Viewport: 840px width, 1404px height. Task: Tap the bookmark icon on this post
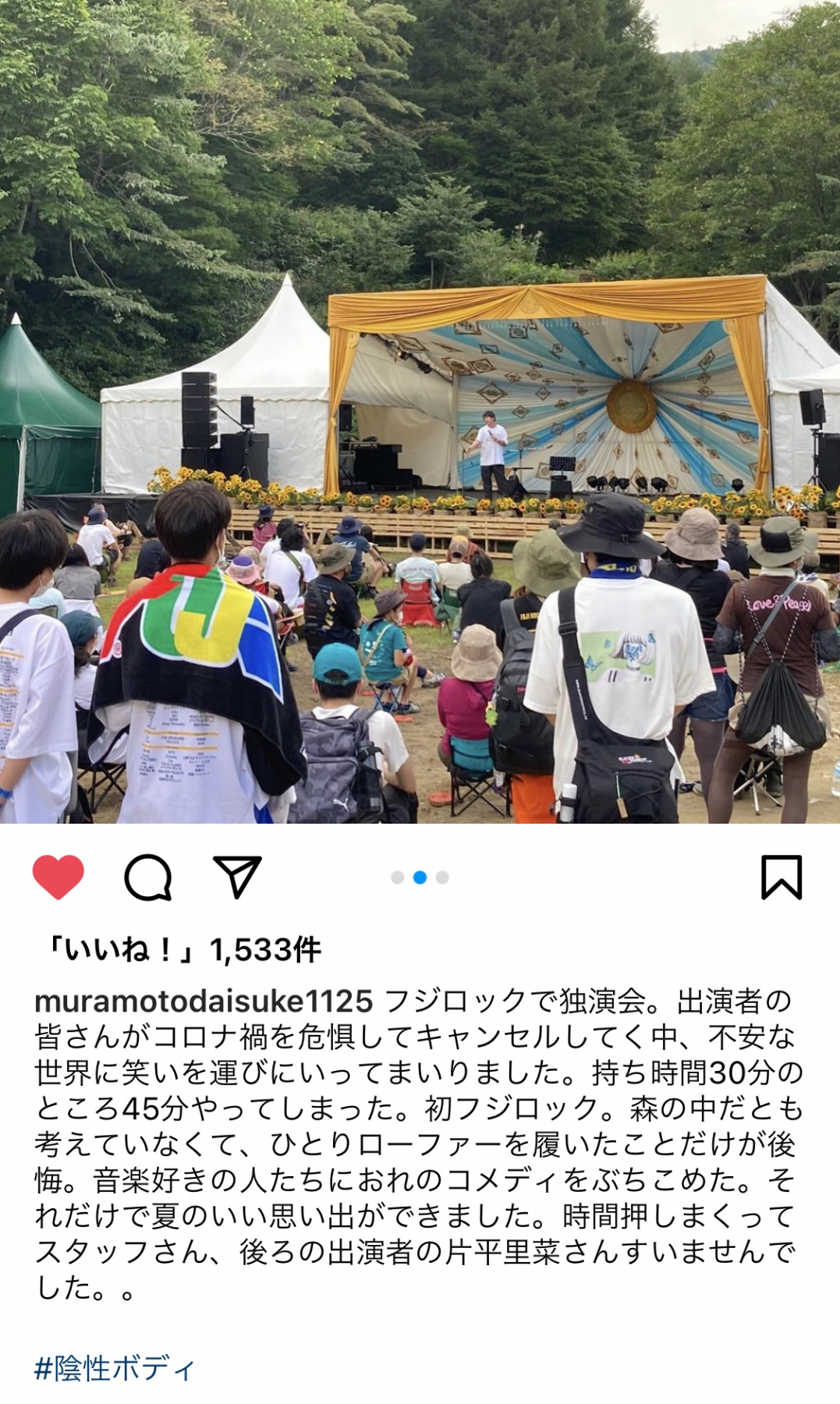point(781,877)
